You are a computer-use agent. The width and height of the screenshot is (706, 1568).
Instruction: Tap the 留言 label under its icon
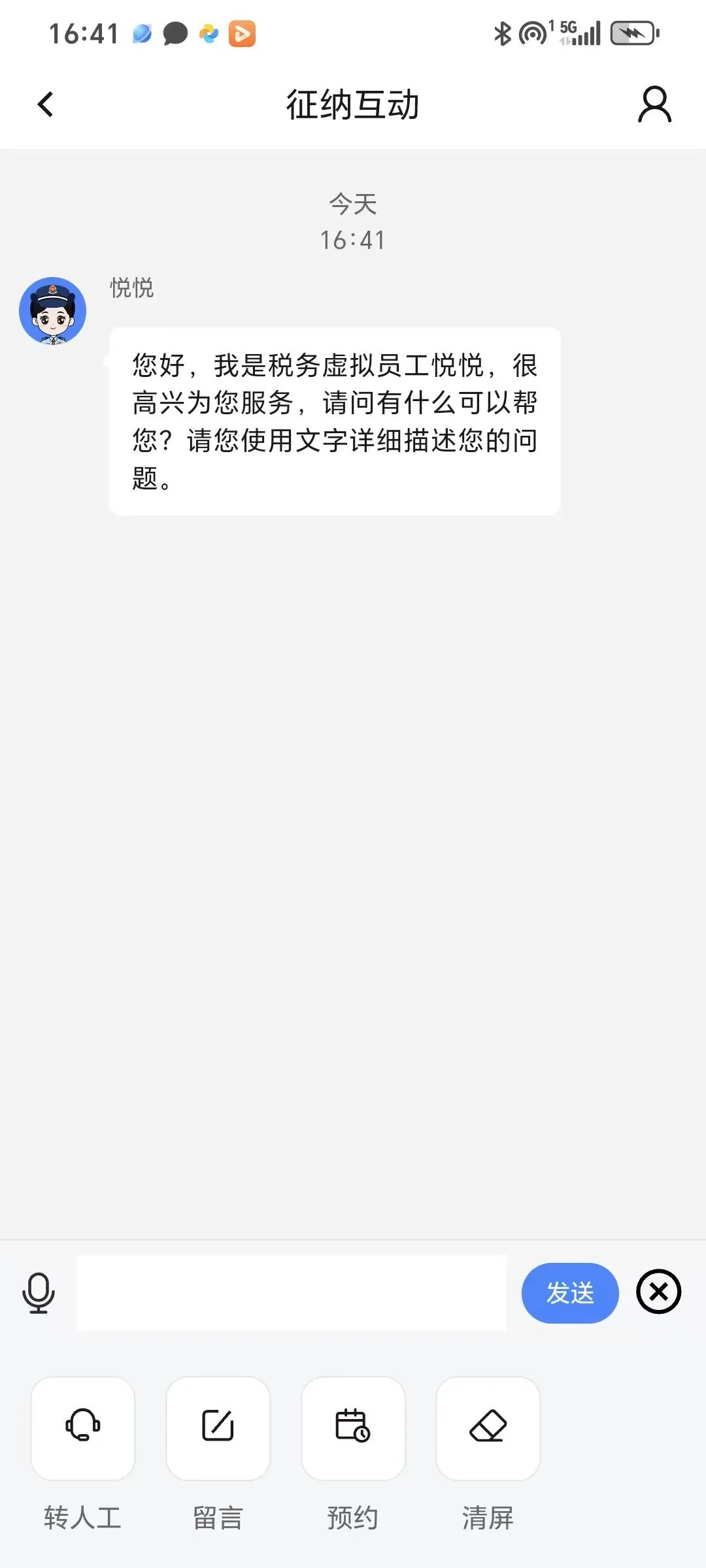(x=218, y=1518)
